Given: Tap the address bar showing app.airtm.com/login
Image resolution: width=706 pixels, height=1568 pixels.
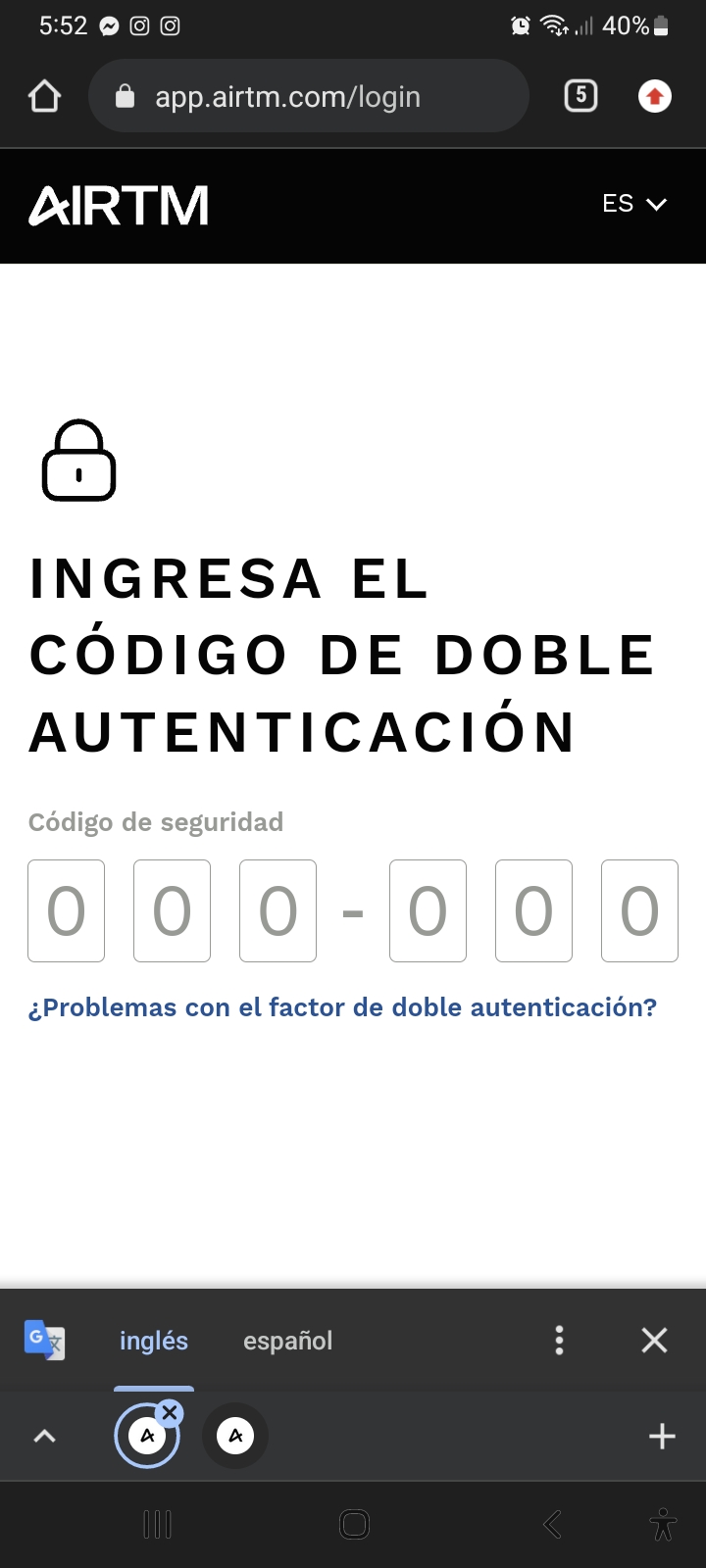Looking at the screenshot, I should coord(309,96).
